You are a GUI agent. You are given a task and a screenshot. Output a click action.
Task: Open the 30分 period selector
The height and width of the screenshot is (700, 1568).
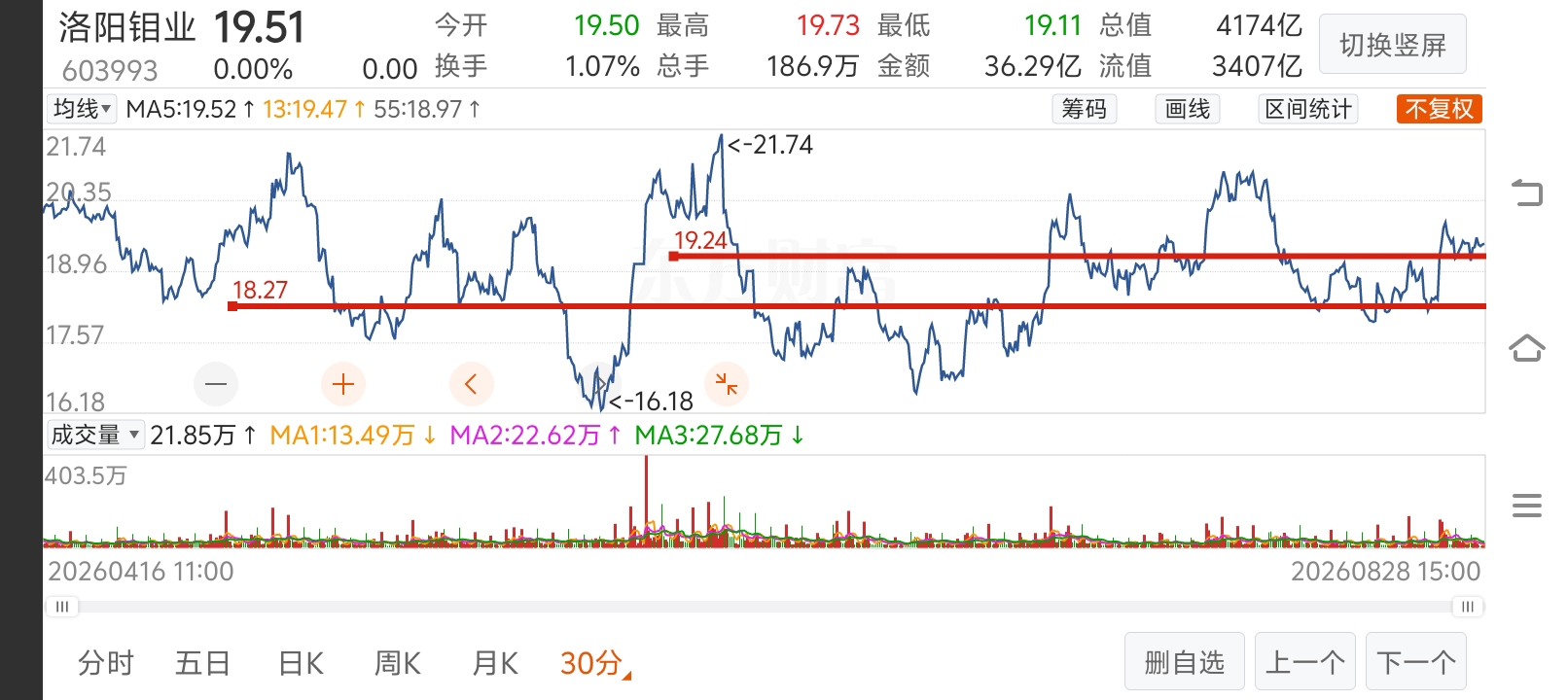pyautogui.click(x=594, y=663)
